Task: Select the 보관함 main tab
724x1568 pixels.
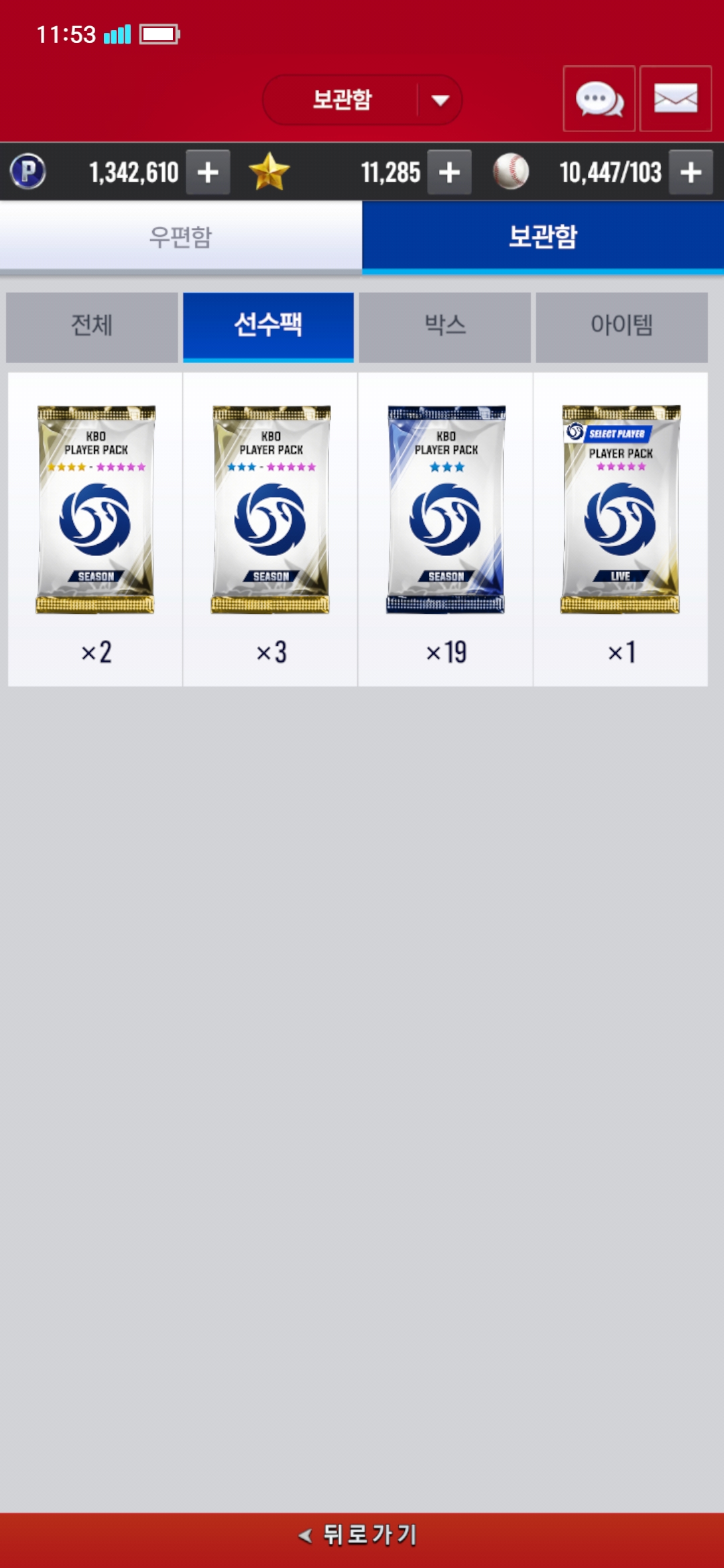Action: point(543,237)
